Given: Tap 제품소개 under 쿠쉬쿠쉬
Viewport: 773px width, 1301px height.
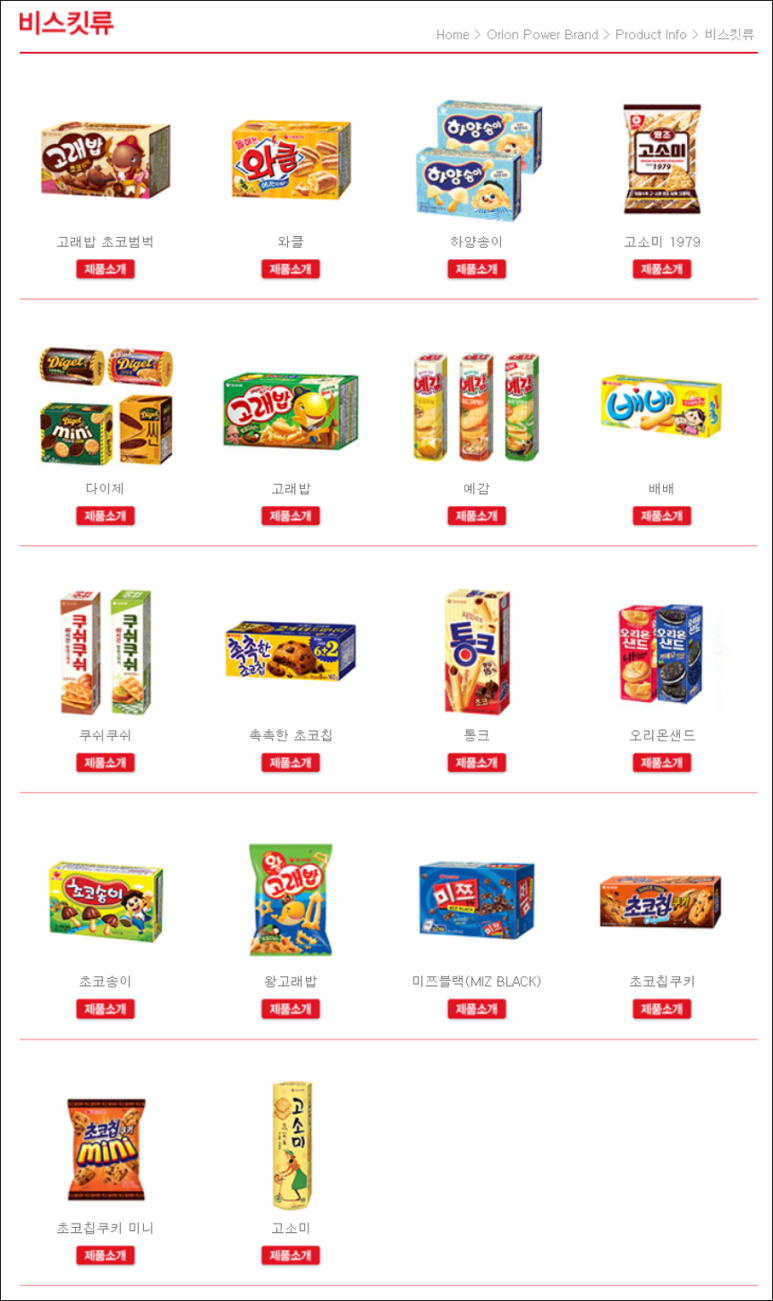Looking at the screenshot, I should pos(105,763).
